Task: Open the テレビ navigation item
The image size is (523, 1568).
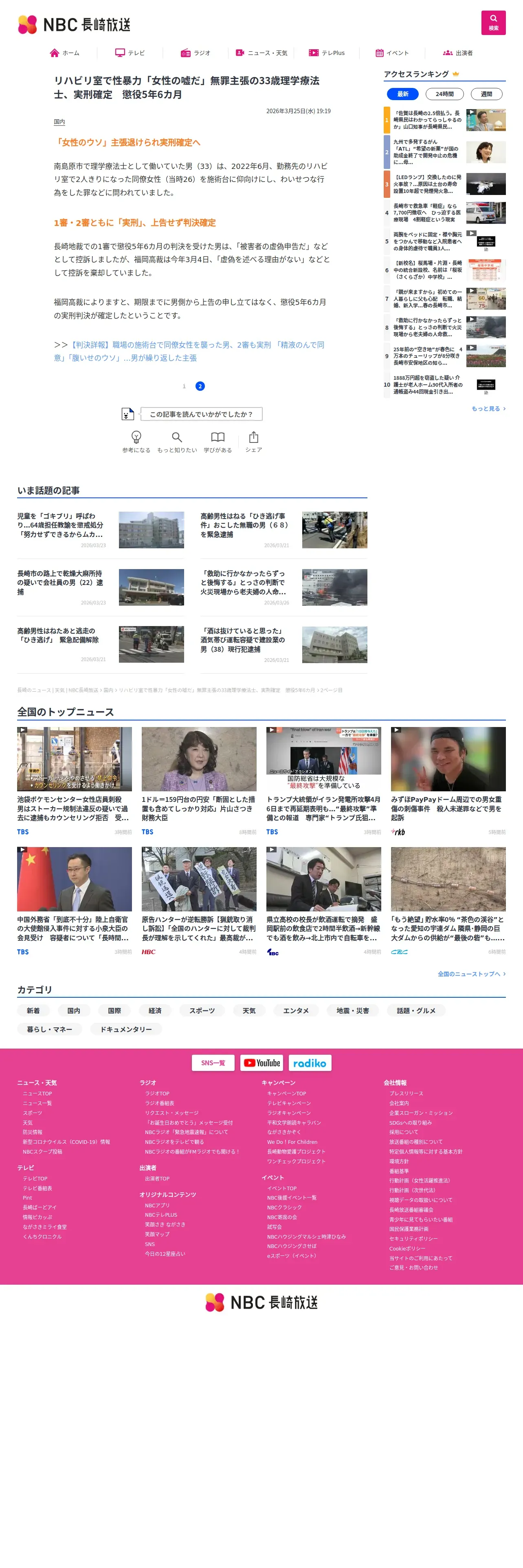Action: [130, 53]
